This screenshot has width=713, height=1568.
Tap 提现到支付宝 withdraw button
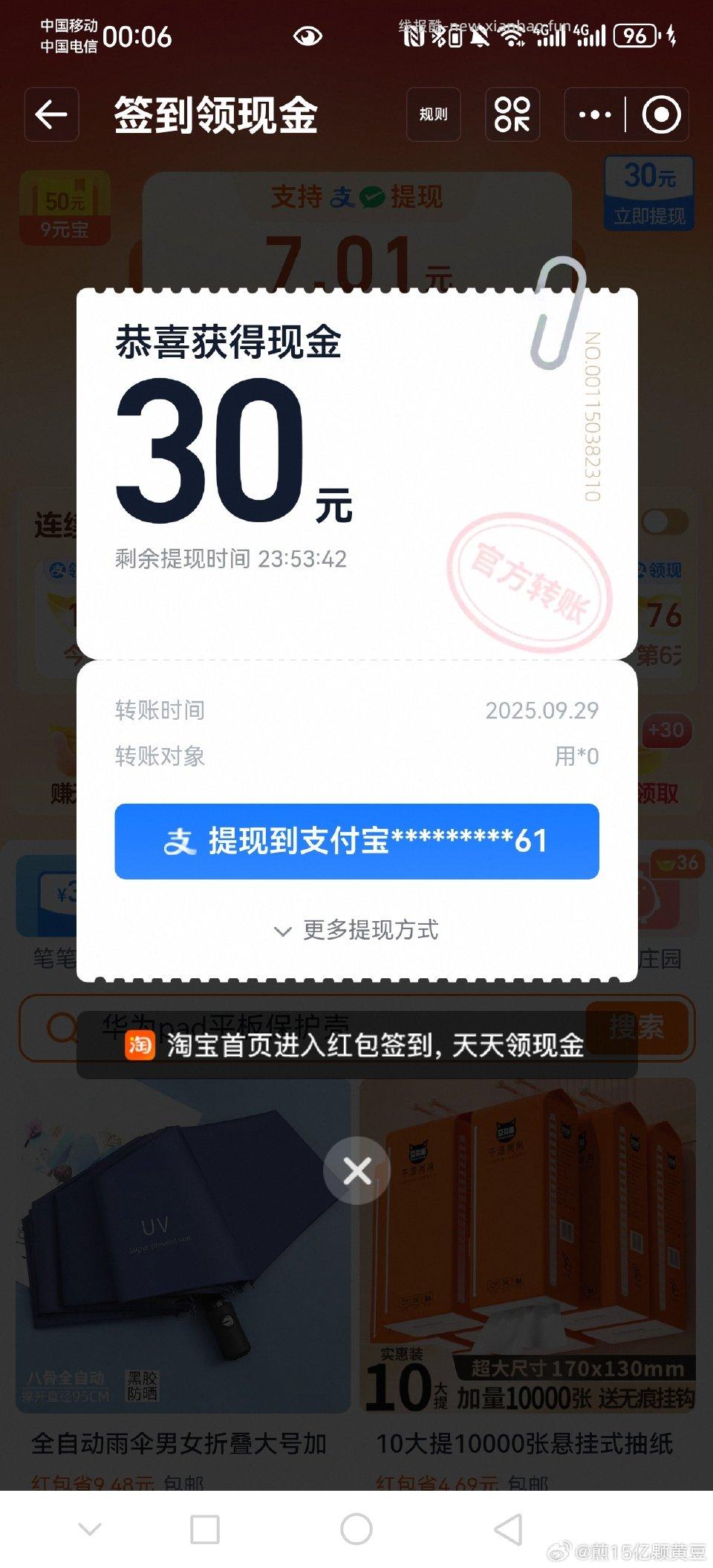point(356,840)
